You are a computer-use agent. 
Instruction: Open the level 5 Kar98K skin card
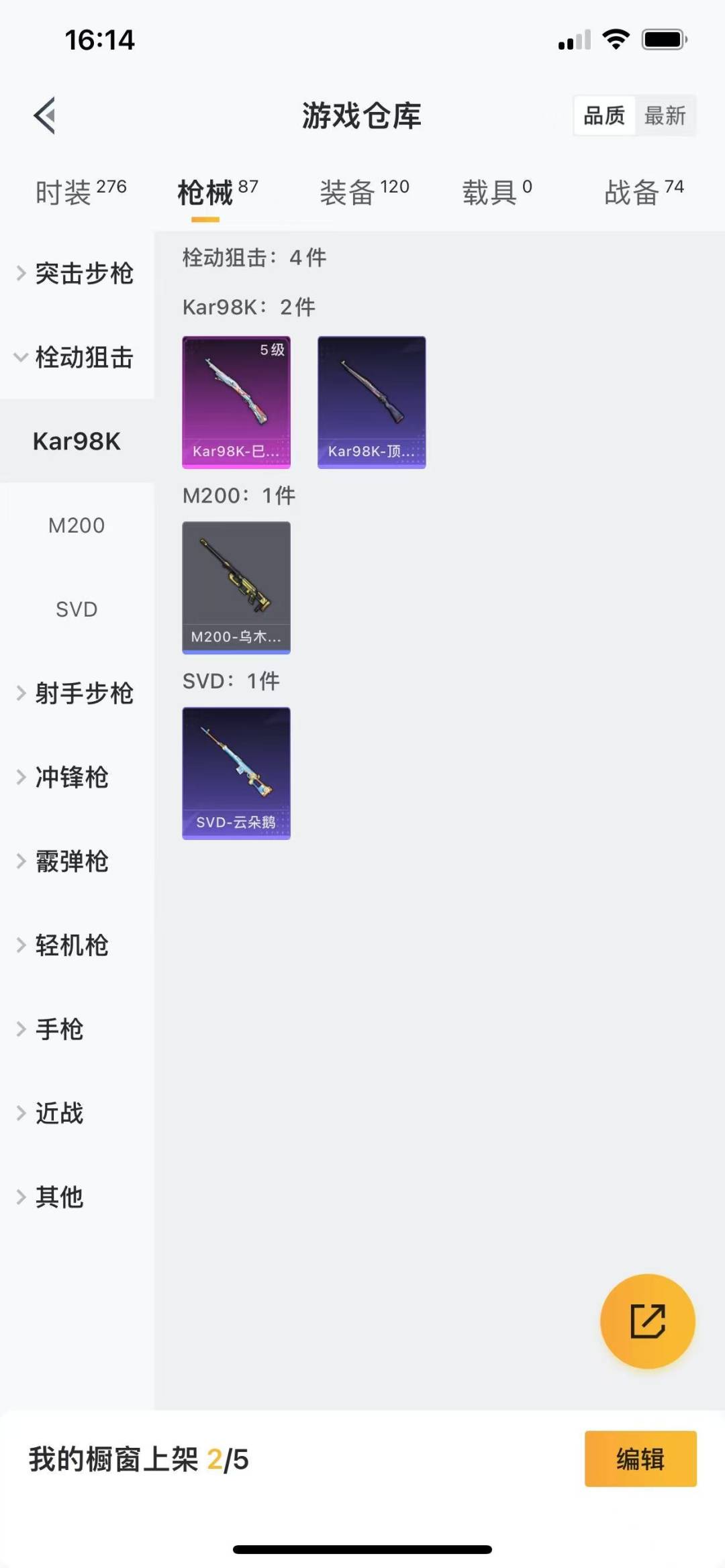[x=236, y=402]
